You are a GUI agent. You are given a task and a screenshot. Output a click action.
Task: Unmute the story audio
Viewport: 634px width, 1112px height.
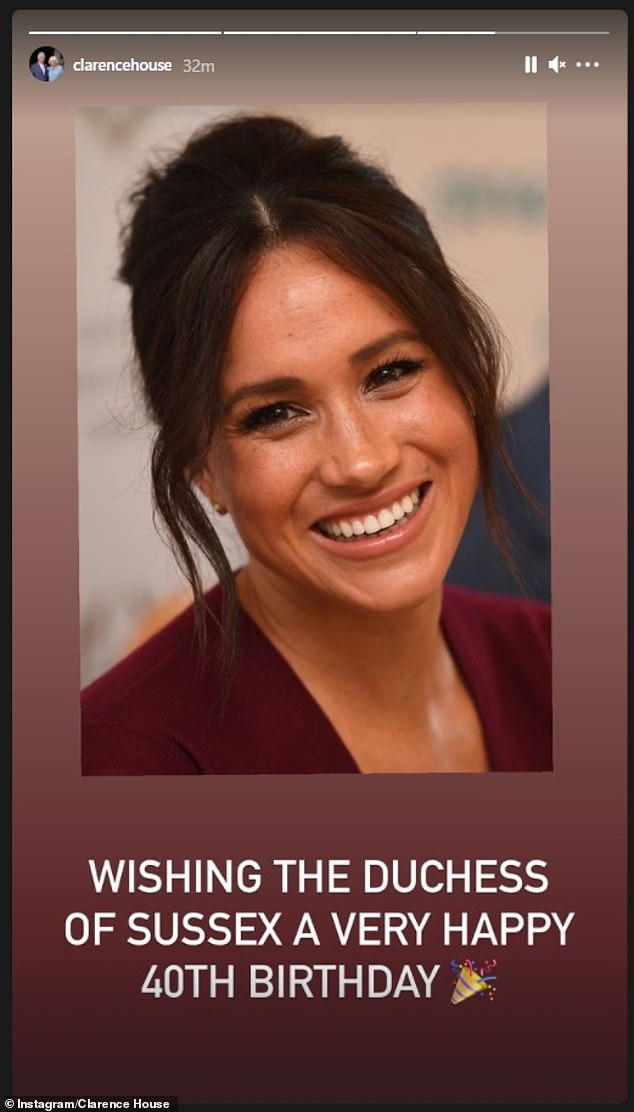(557, 65)
